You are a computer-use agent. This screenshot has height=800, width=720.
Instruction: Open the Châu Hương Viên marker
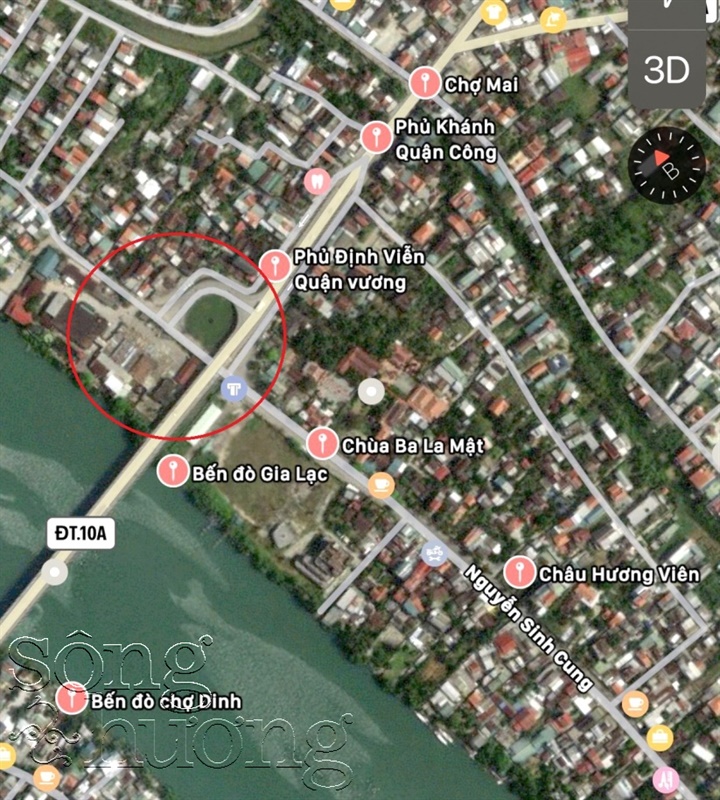pos(518,573)
